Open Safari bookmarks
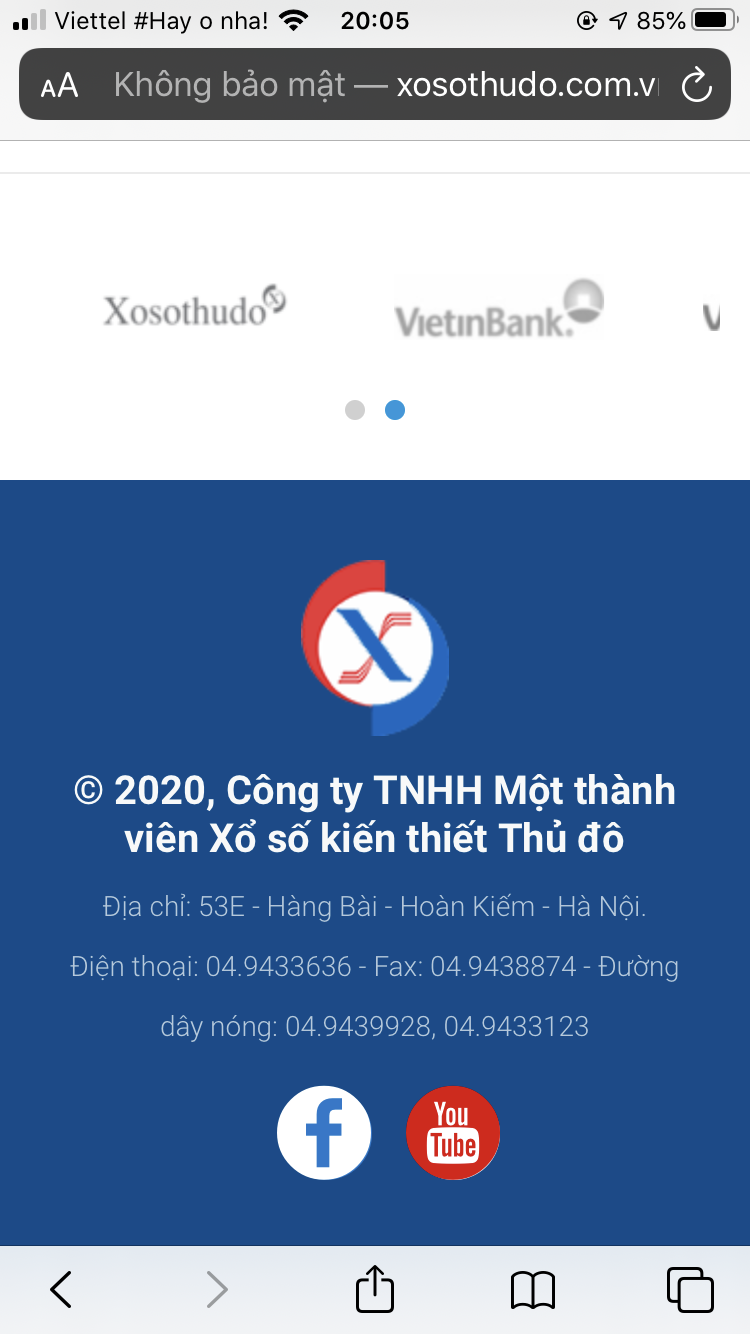This screenshot has width=750, height=1334. coord(532,1289)
